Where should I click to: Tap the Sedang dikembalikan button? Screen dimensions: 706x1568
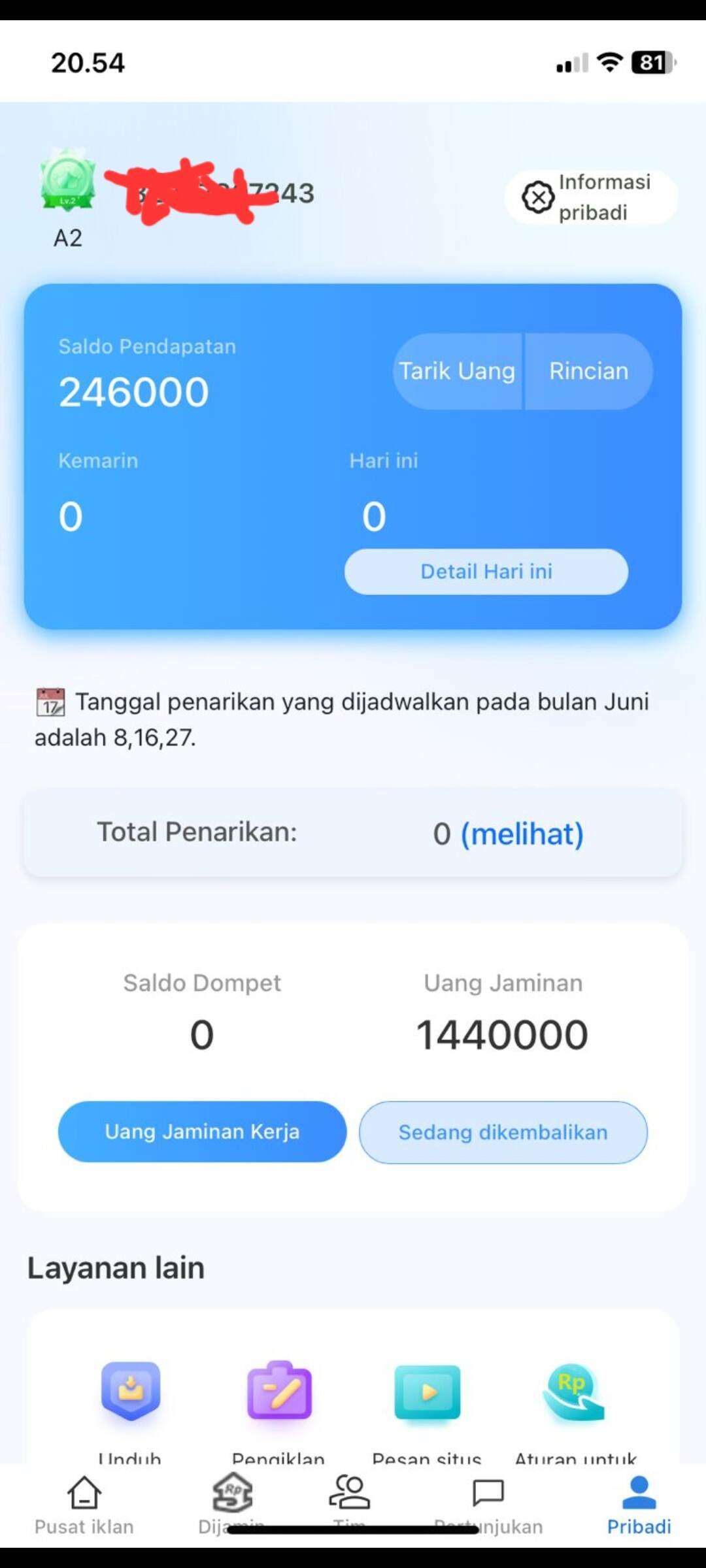503,1132
